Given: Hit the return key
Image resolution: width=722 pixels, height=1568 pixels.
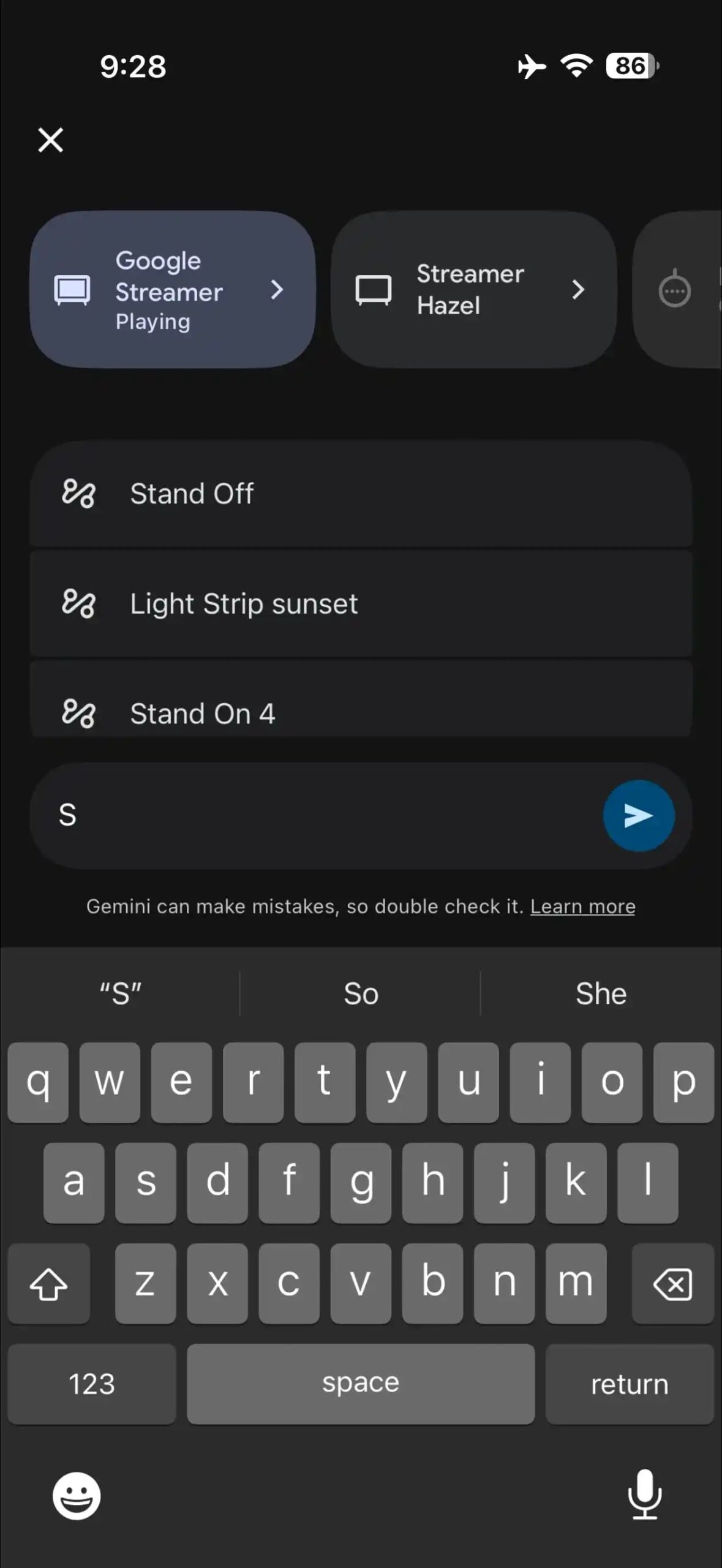Looking at the screenshot, I should point(629,1384).
